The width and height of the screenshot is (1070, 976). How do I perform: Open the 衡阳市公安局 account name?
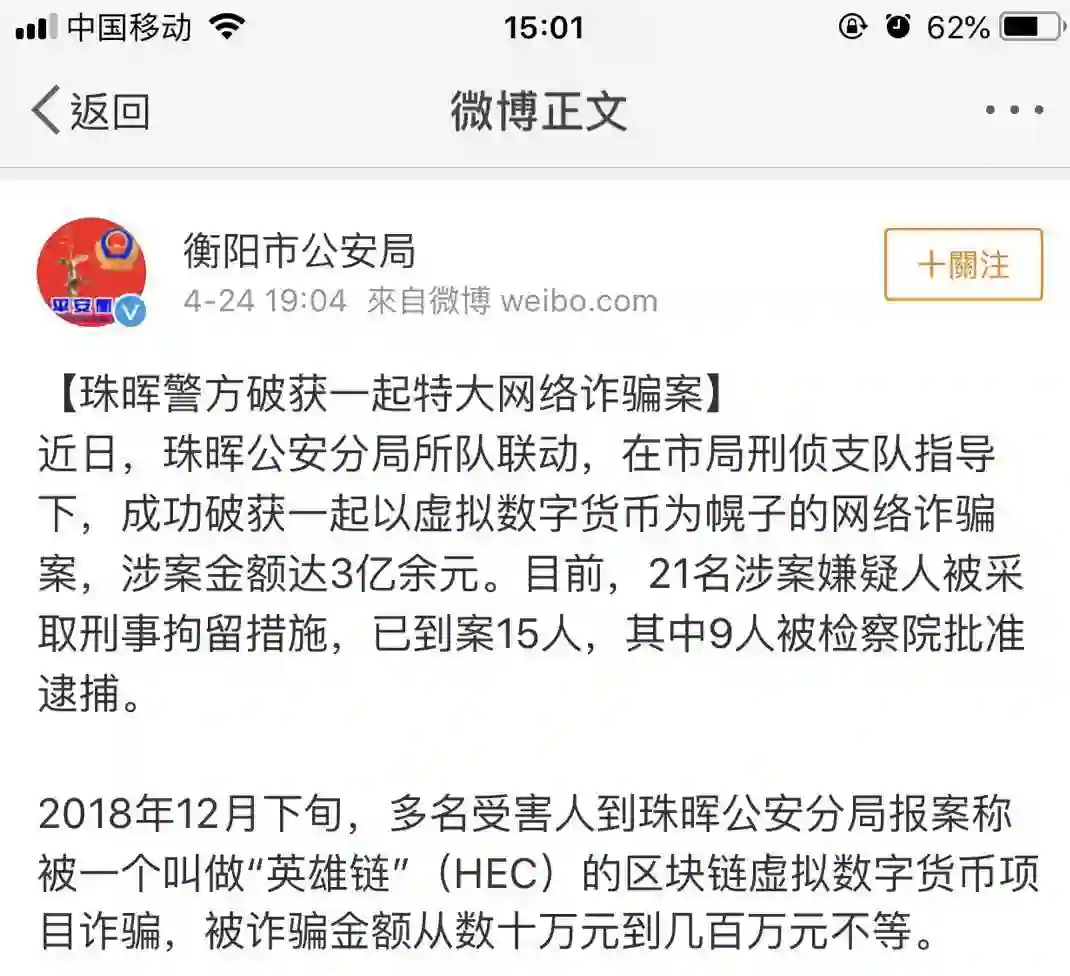(298, 250)
